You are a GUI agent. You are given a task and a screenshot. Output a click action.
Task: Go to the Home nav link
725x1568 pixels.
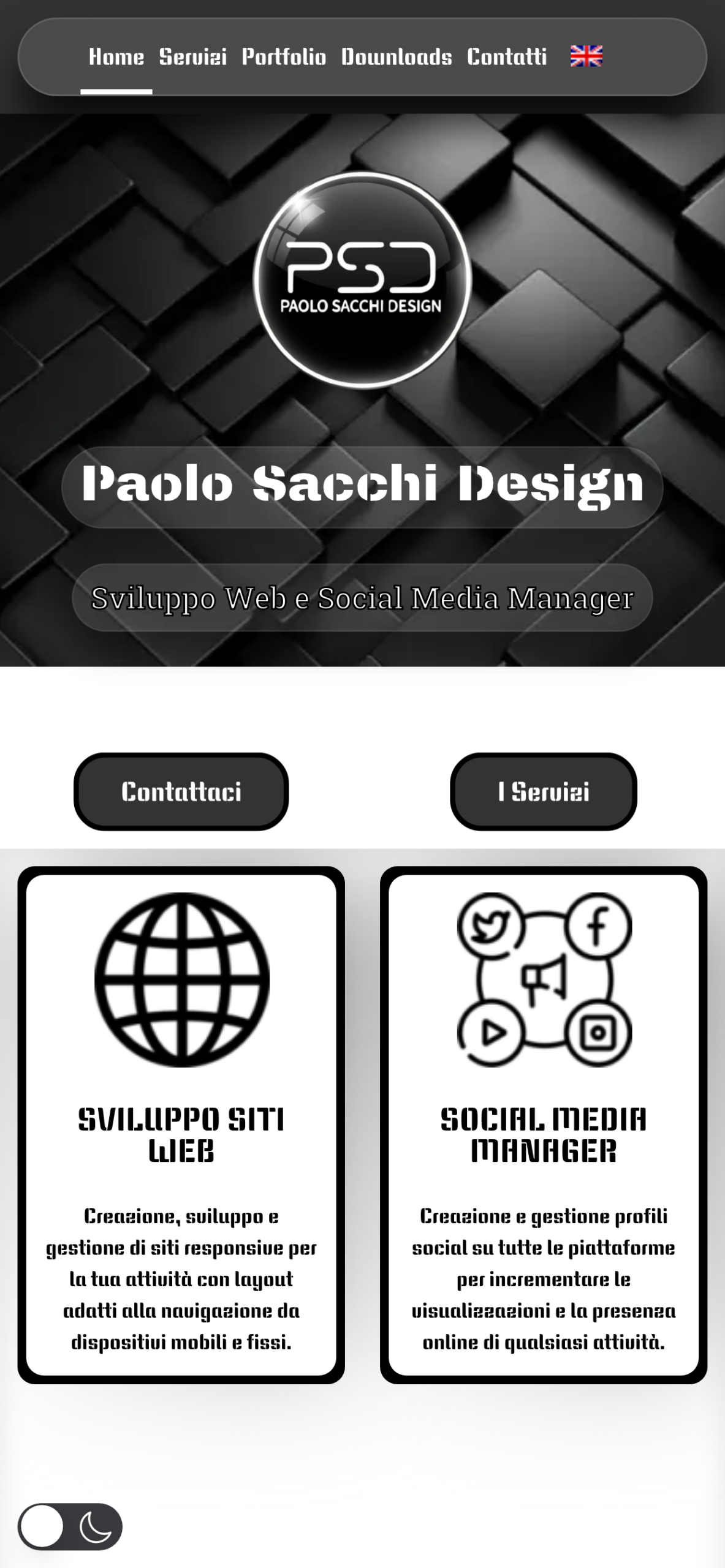point(116,57)
